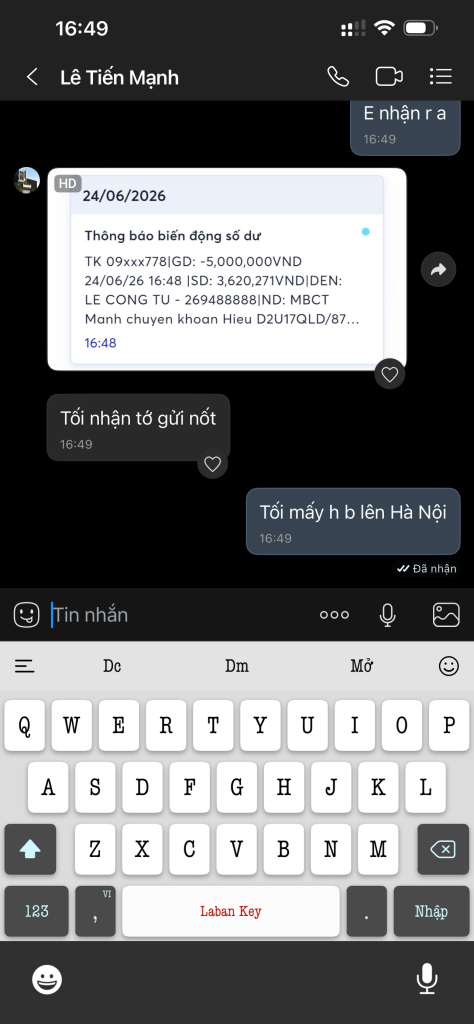474x1024 pixels.
Task: Tap the backspace key
Action: (x=443, y=849)
